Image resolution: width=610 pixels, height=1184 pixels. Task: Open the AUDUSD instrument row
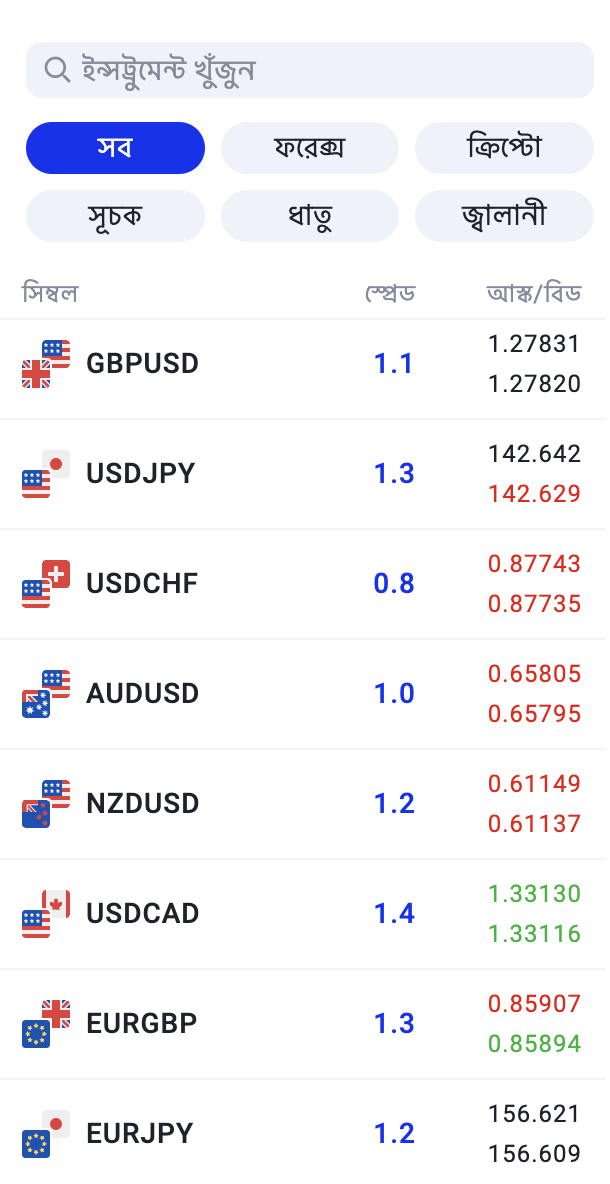point(305,694)
